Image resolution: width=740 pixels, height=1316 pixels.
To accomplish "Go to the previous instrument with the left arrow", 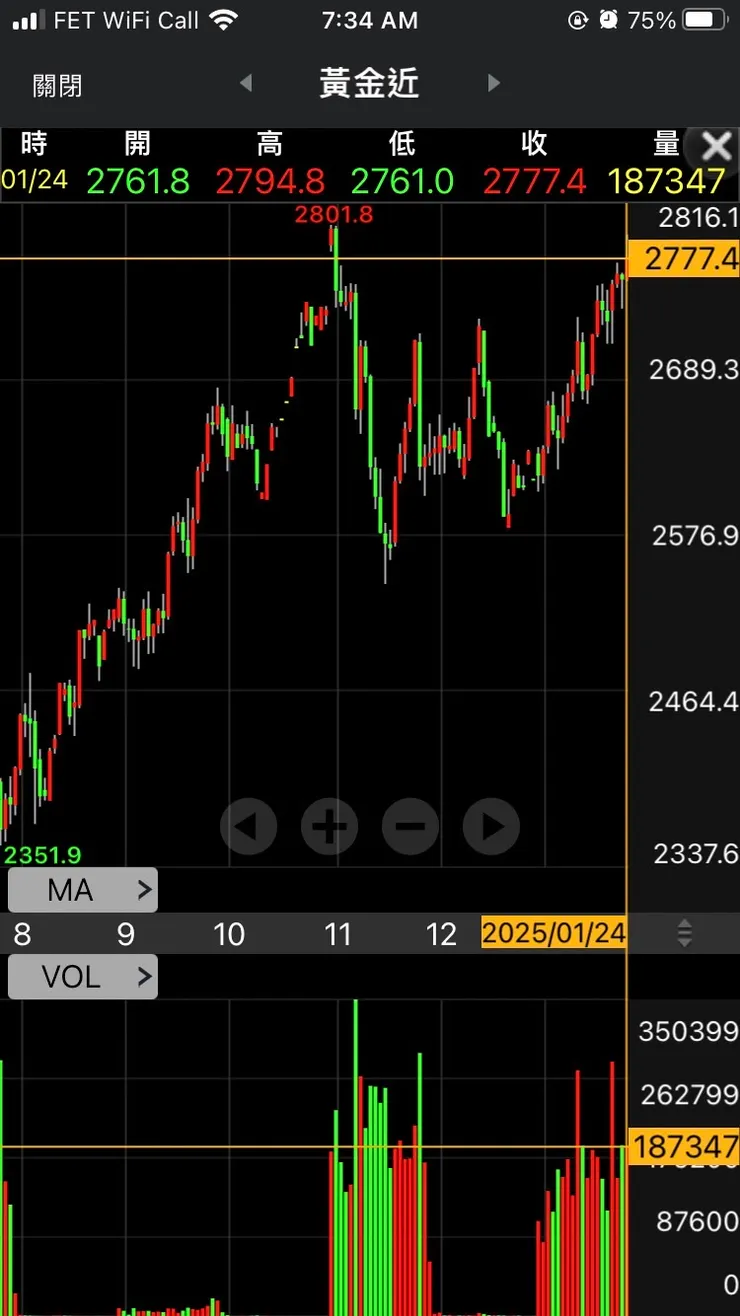I will [x=246, y=84].
